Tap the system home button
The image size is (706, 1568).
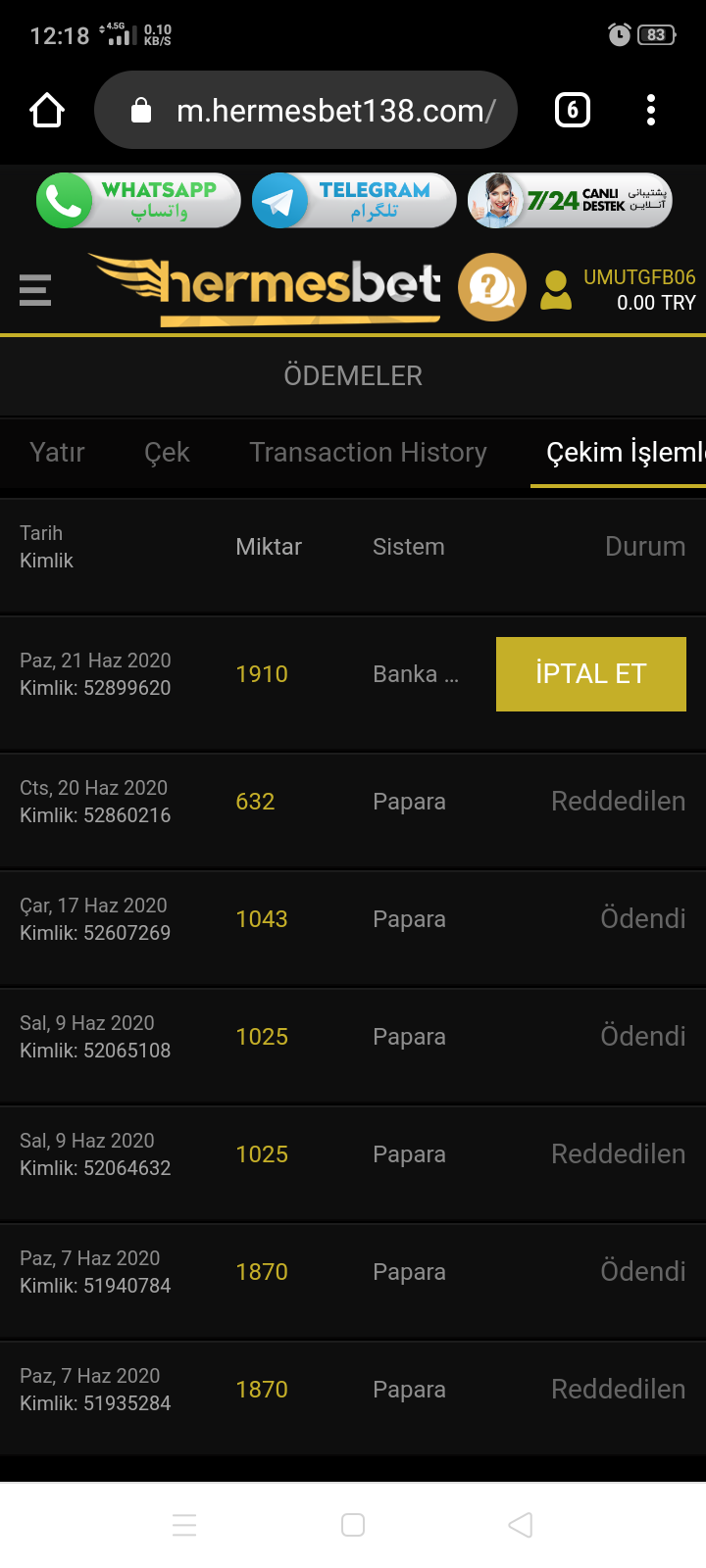[x=353, y=1525]
